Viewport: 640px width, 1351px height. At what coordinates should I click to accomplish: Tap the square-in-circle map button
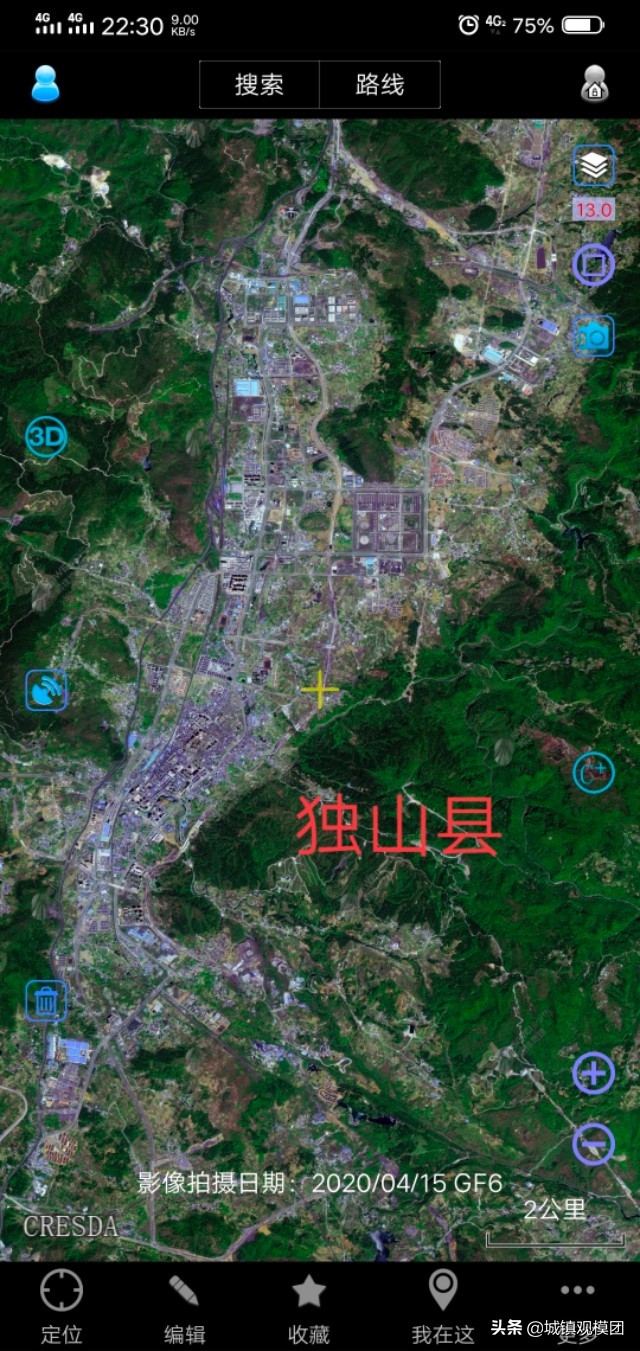click(x=593, y=265)
